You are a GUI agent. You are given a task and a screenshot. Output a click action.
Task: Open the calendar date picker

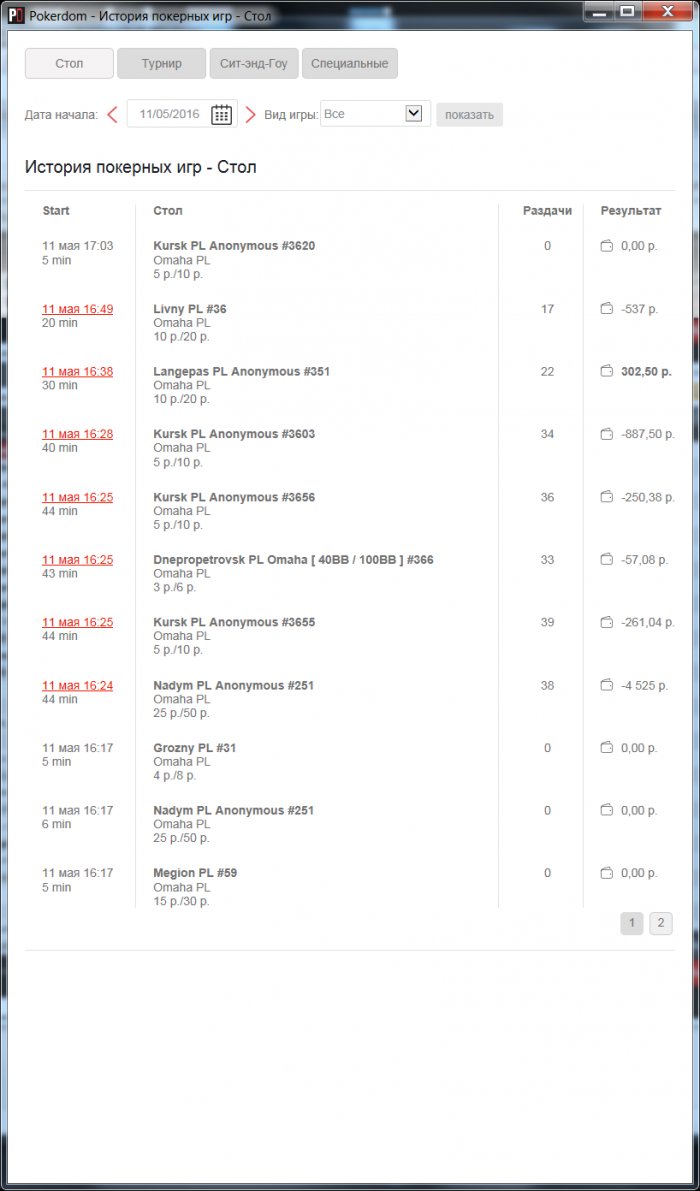coord(221,114)
